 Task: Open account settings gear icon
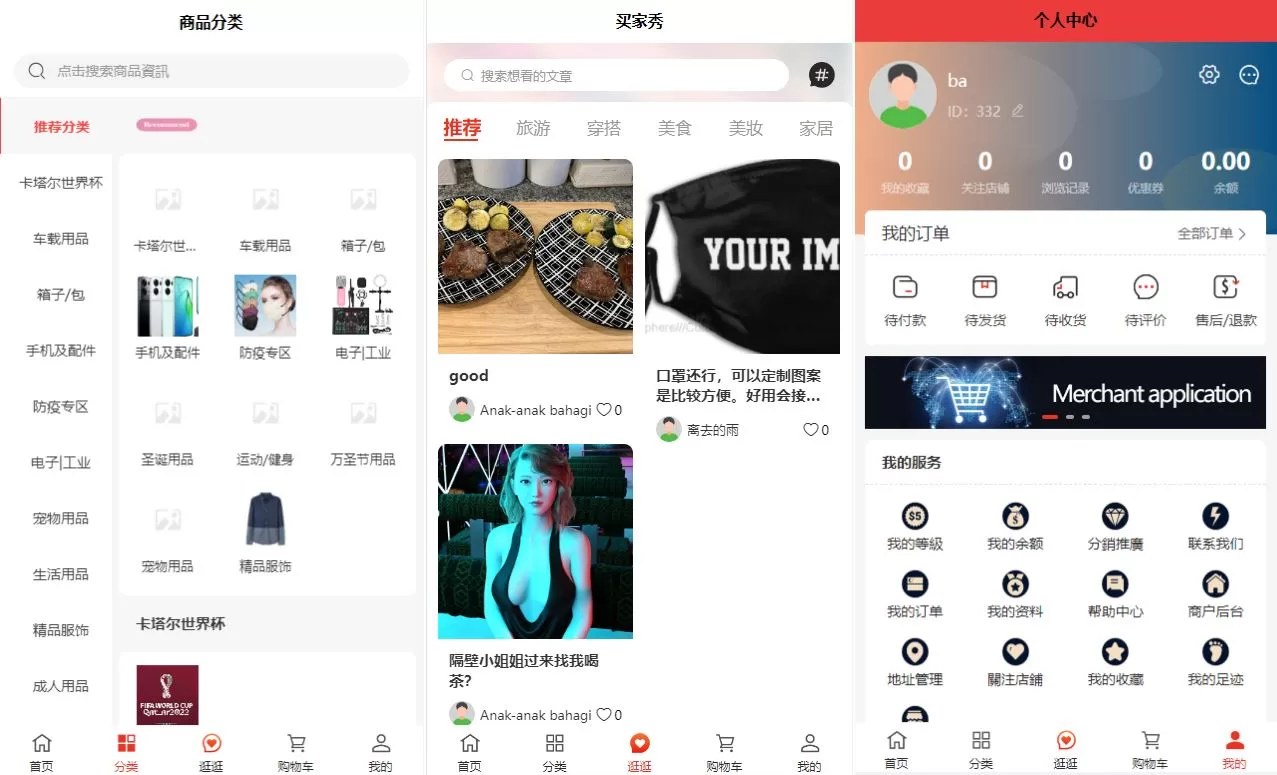pyautogui.click(x=1209, y=75)
